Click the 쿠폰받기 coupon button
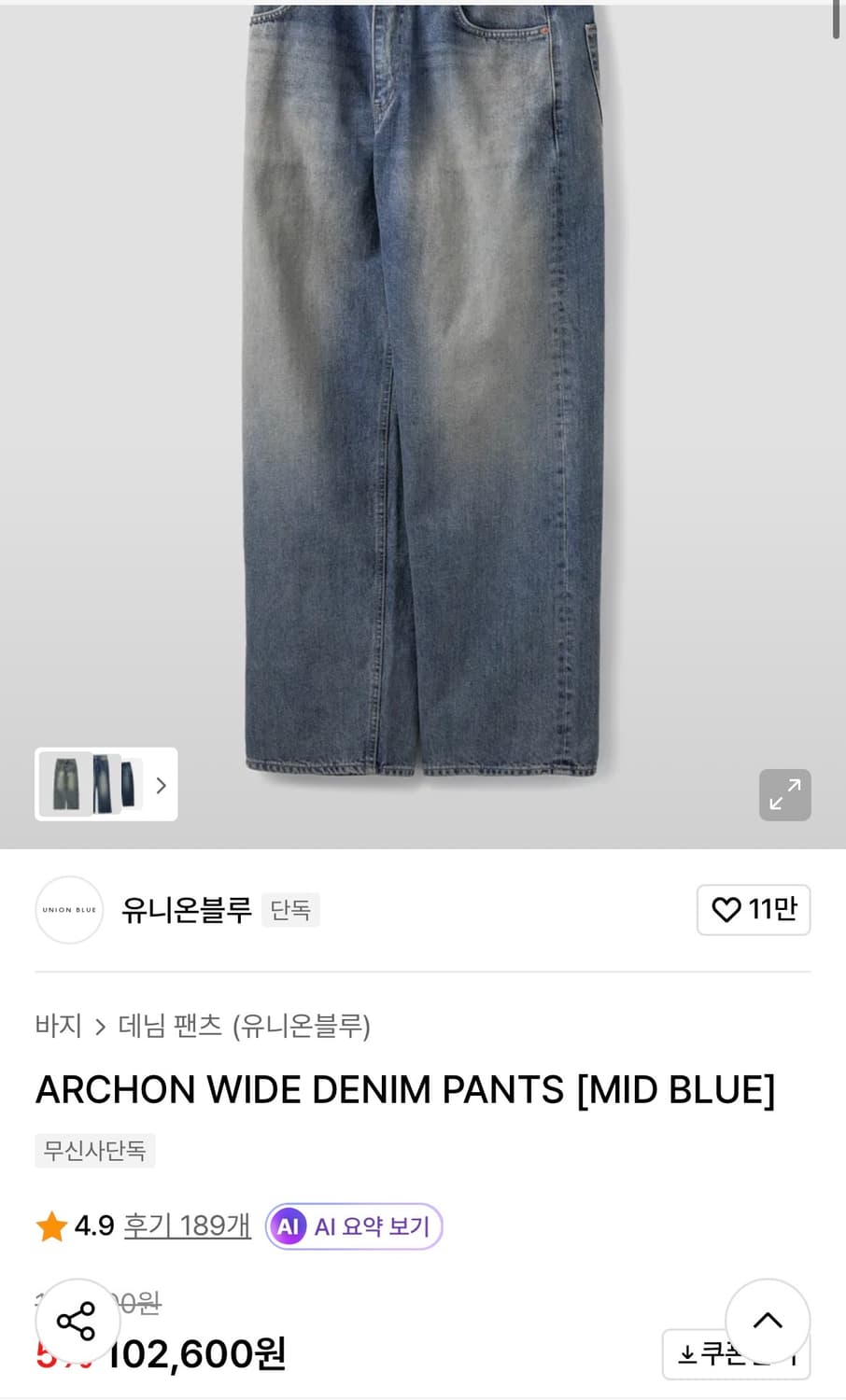 [737, 1355]
